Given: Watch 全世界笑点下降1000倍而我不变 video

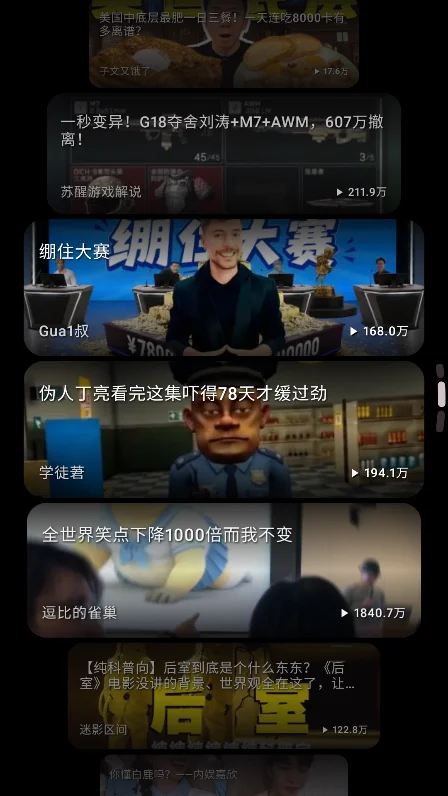Looking at the screenshot, I should pyautogui.click(x=224, y=570).
